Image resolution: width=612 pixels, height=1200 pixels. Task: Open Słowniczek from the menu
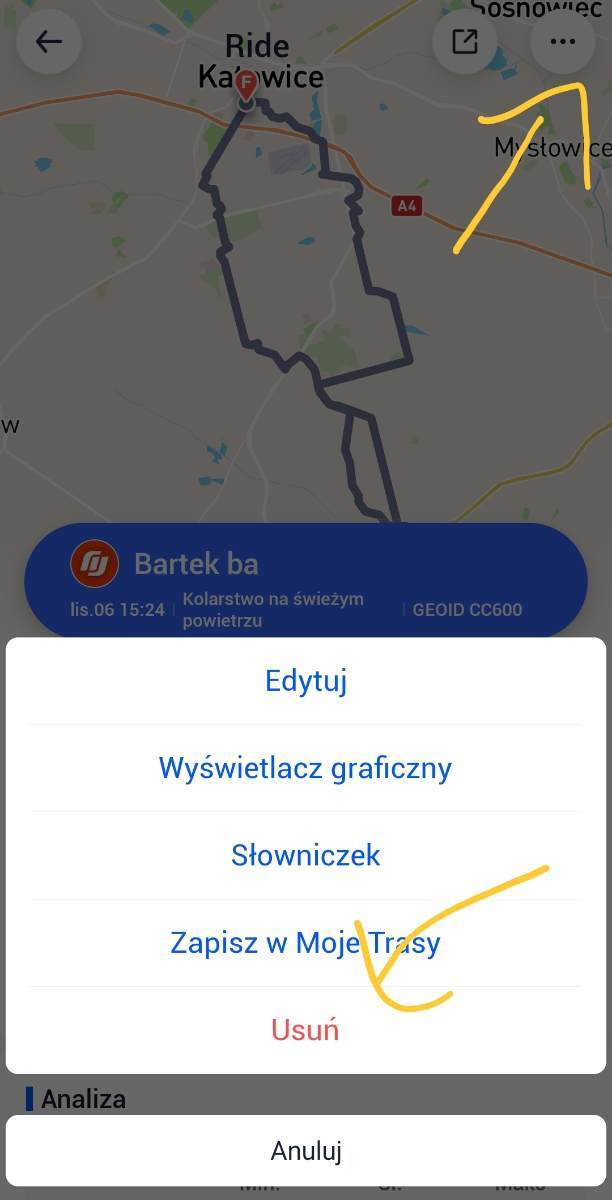point(305,855)
